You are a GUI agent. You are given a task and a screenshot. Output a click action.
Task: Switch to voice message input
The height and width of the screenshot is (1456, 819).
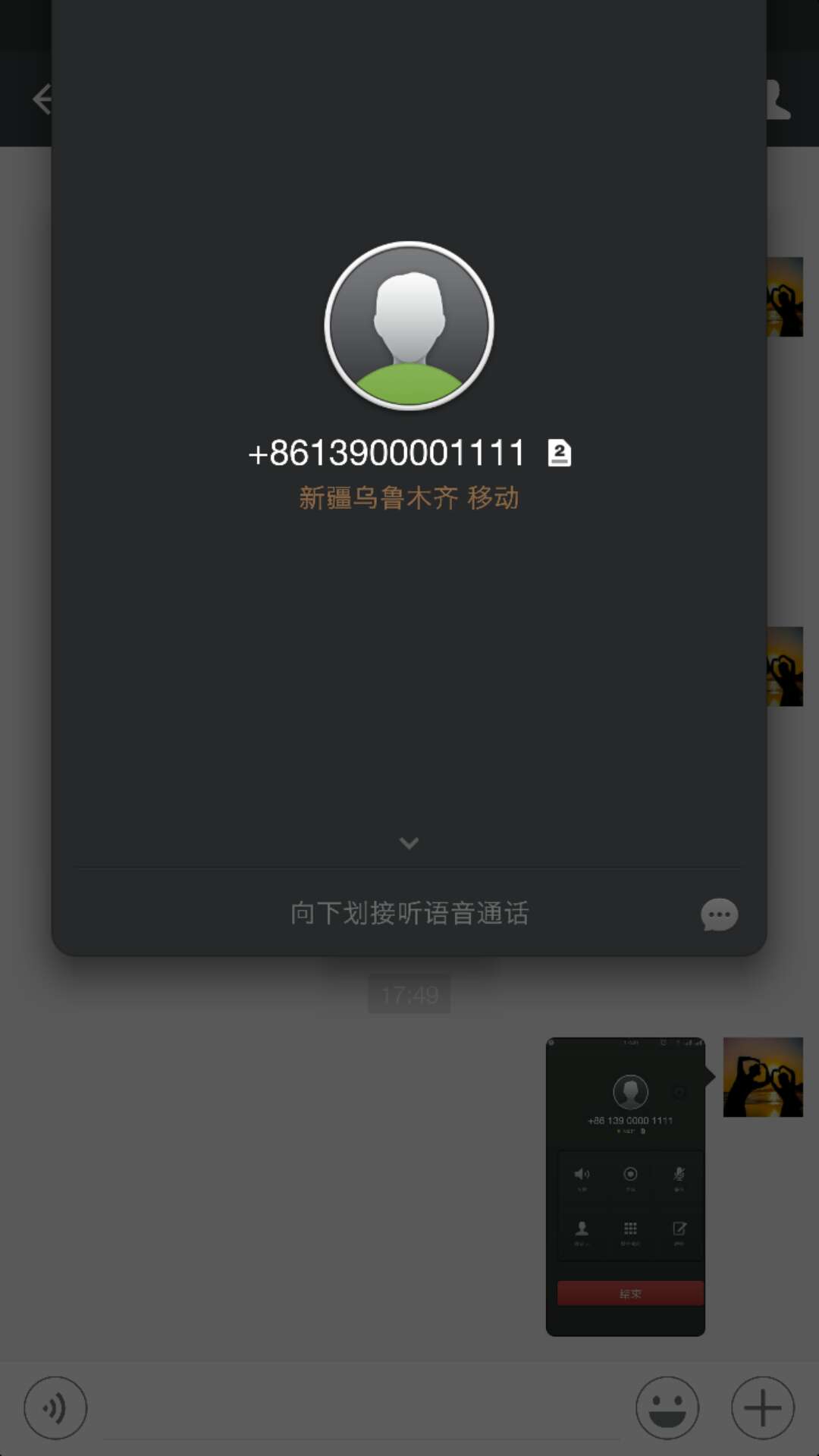click(55, 1408)
